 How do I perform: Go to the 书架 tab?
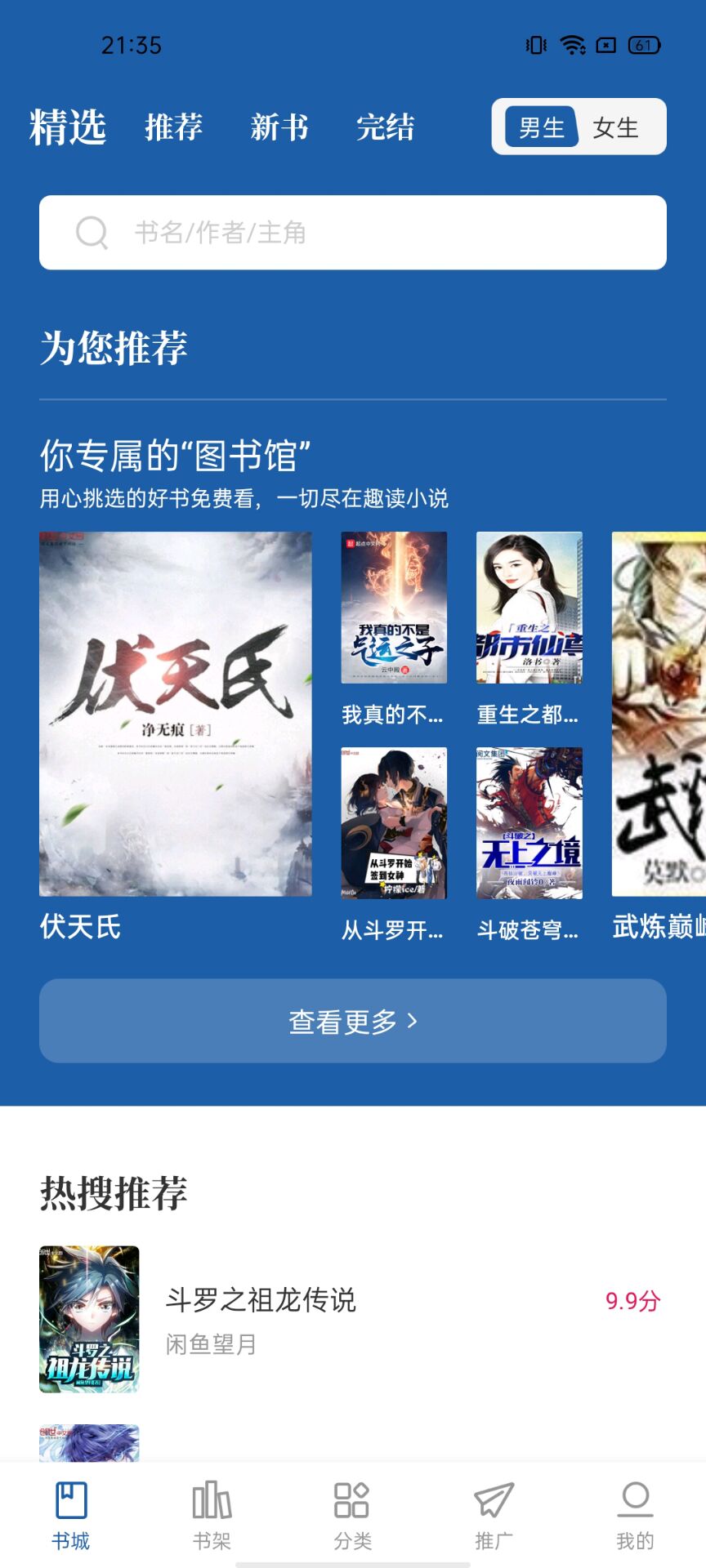click(212, 1516)
